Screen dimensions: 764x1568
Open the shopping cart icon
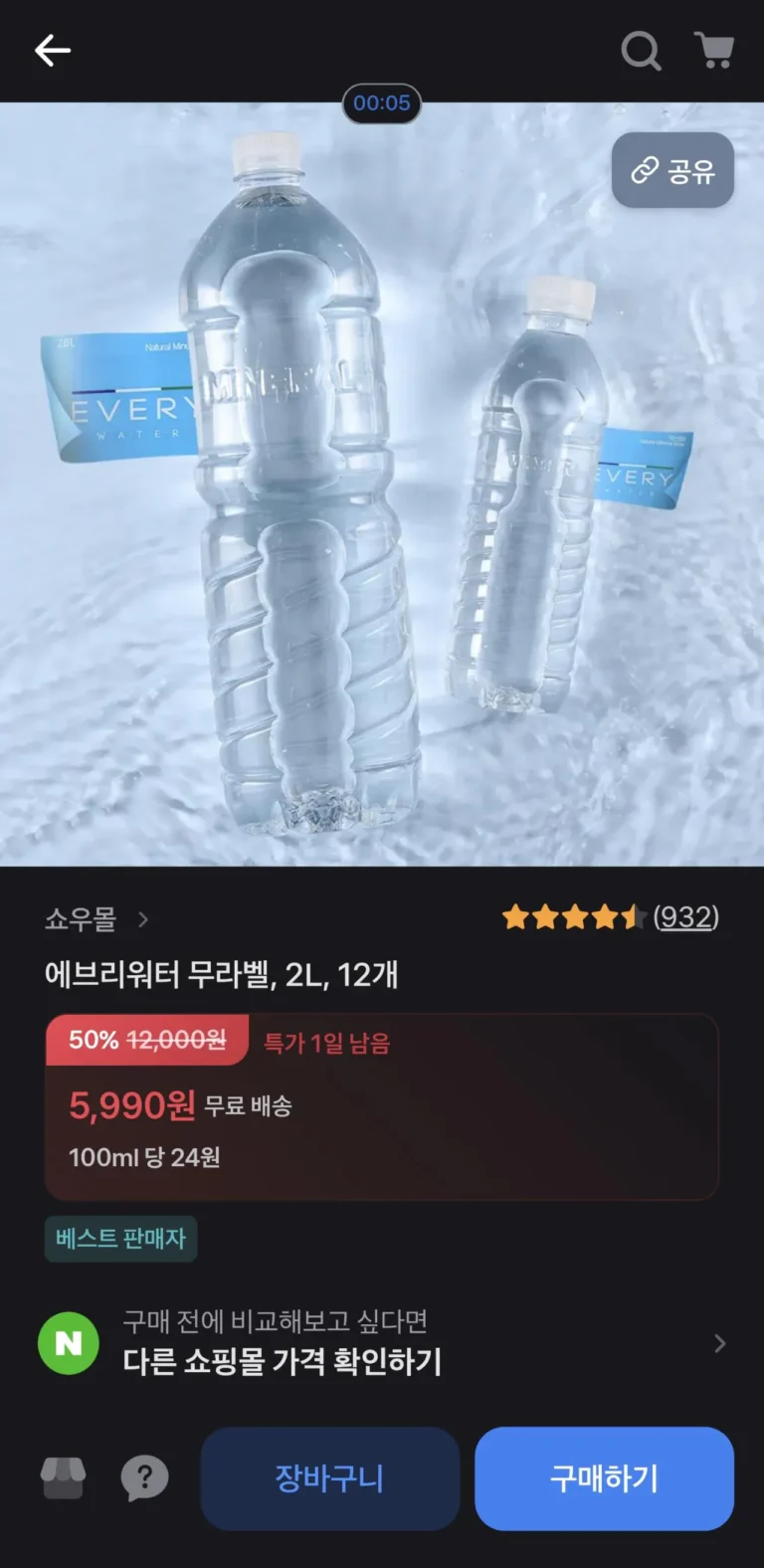tap(714, 50)
